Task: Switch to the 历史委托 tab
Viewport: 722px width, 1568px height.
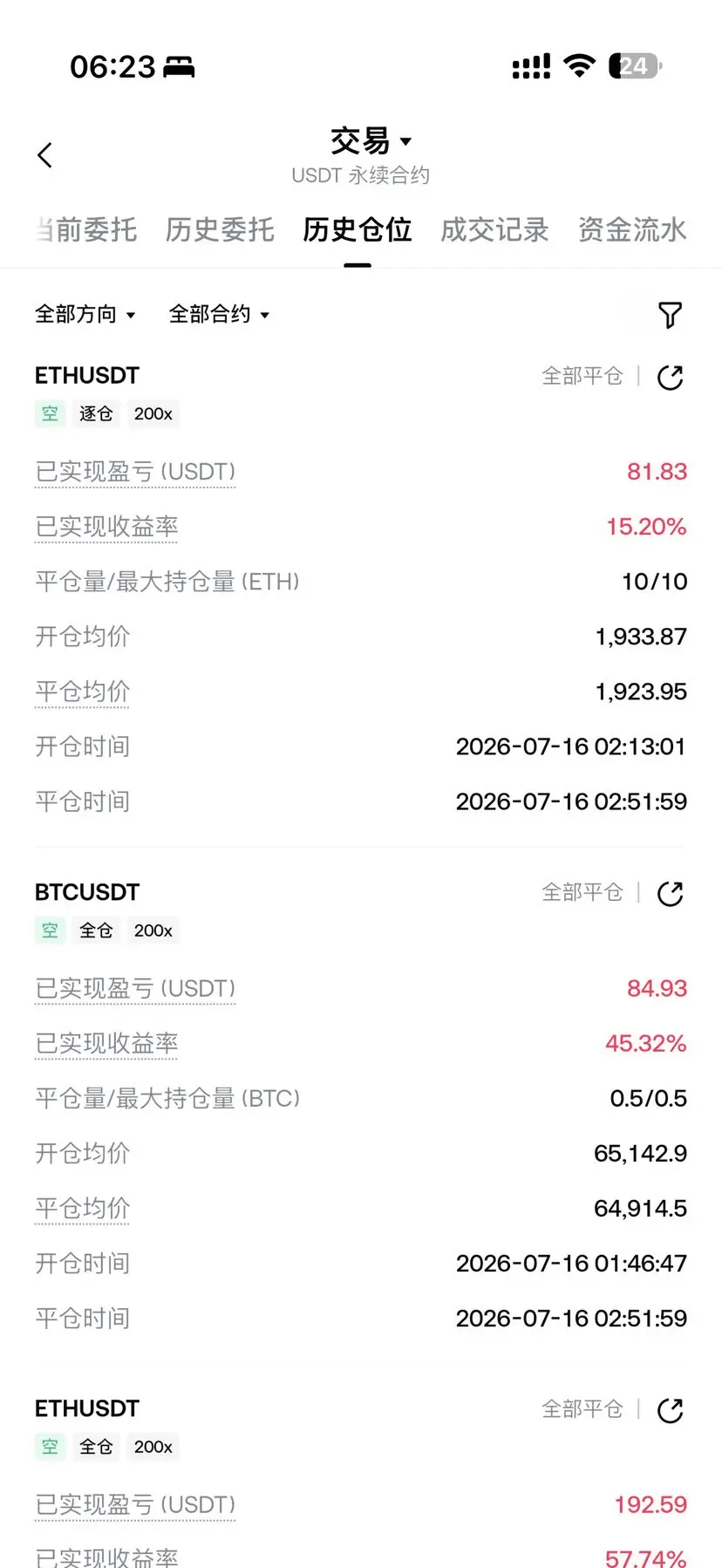Action: tap(220, 230)
